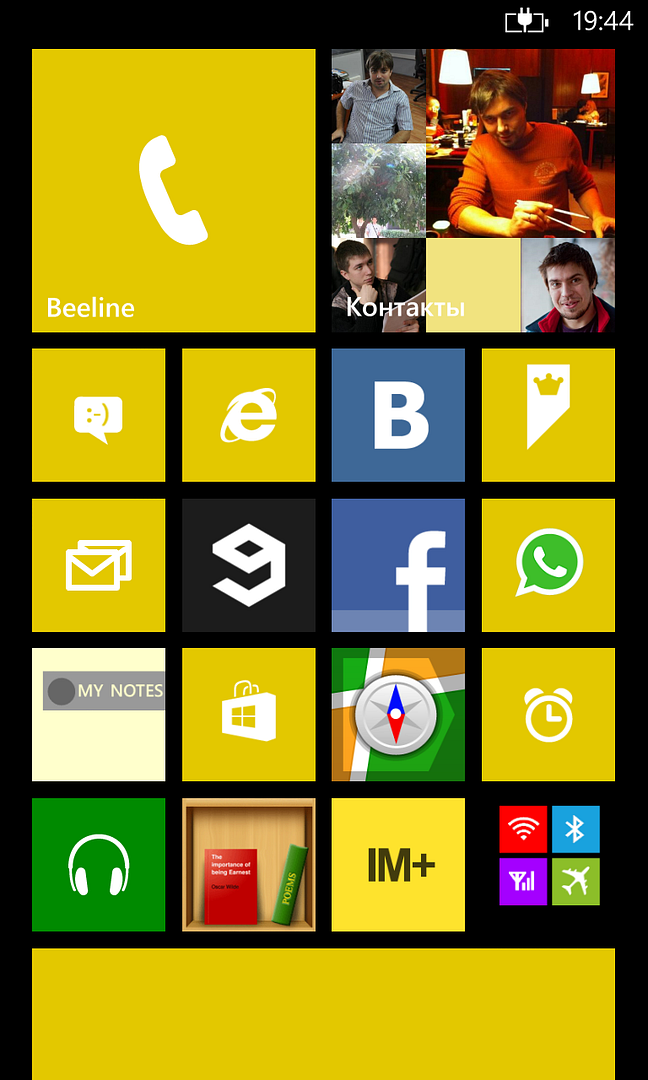
Task: Tap the green airplane mode tile
Action: pos(575,881)
